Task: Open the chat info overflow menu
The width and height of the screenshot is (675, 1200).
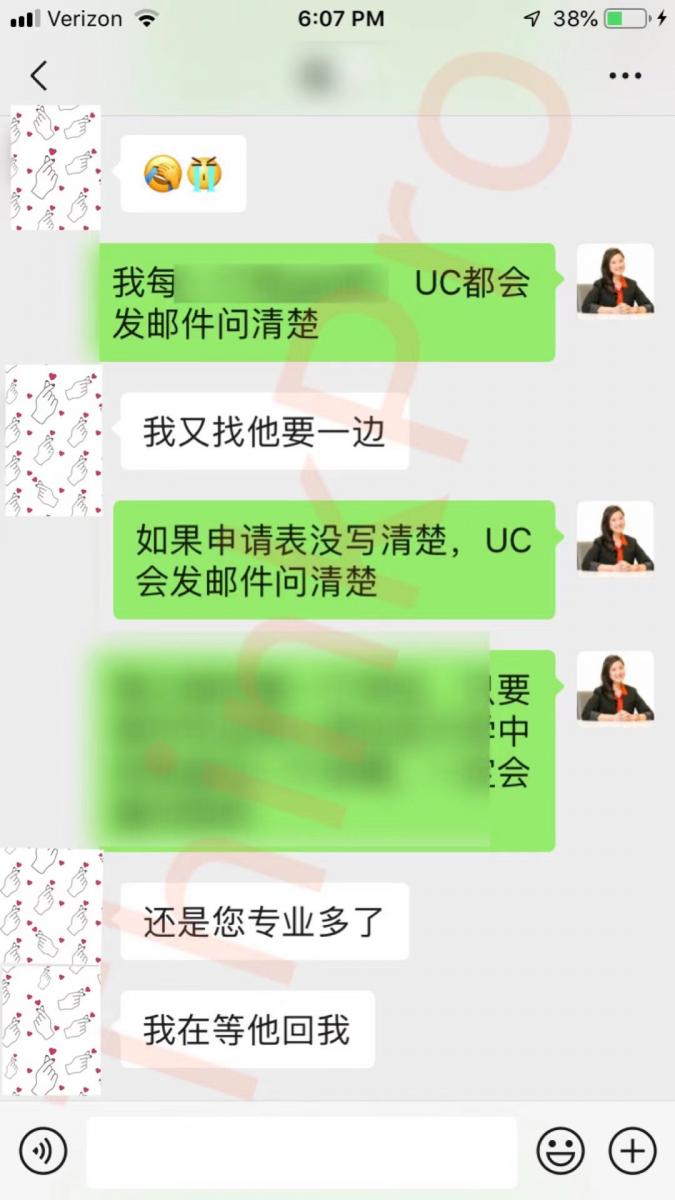Action: click(625, 76)
